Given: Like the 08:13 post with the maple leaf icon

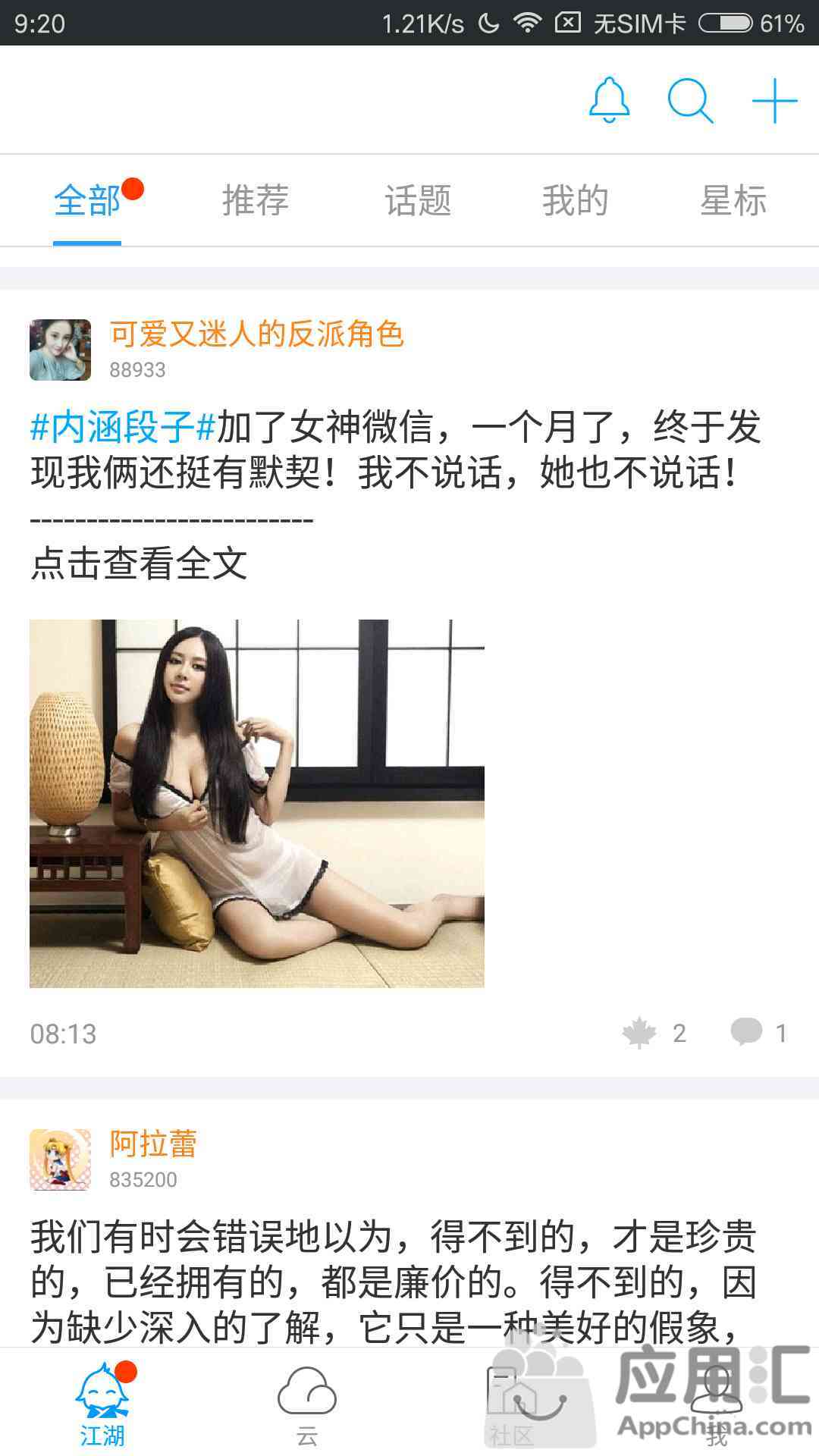Looking at the screenshot, I should [x=639, y=1033].
